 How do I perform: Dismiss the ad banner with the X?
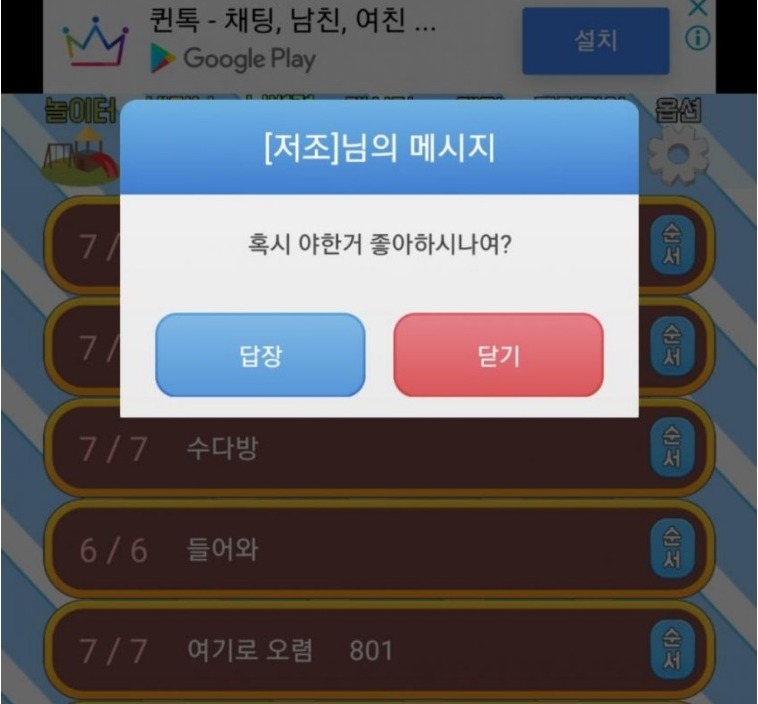point(699,8)
